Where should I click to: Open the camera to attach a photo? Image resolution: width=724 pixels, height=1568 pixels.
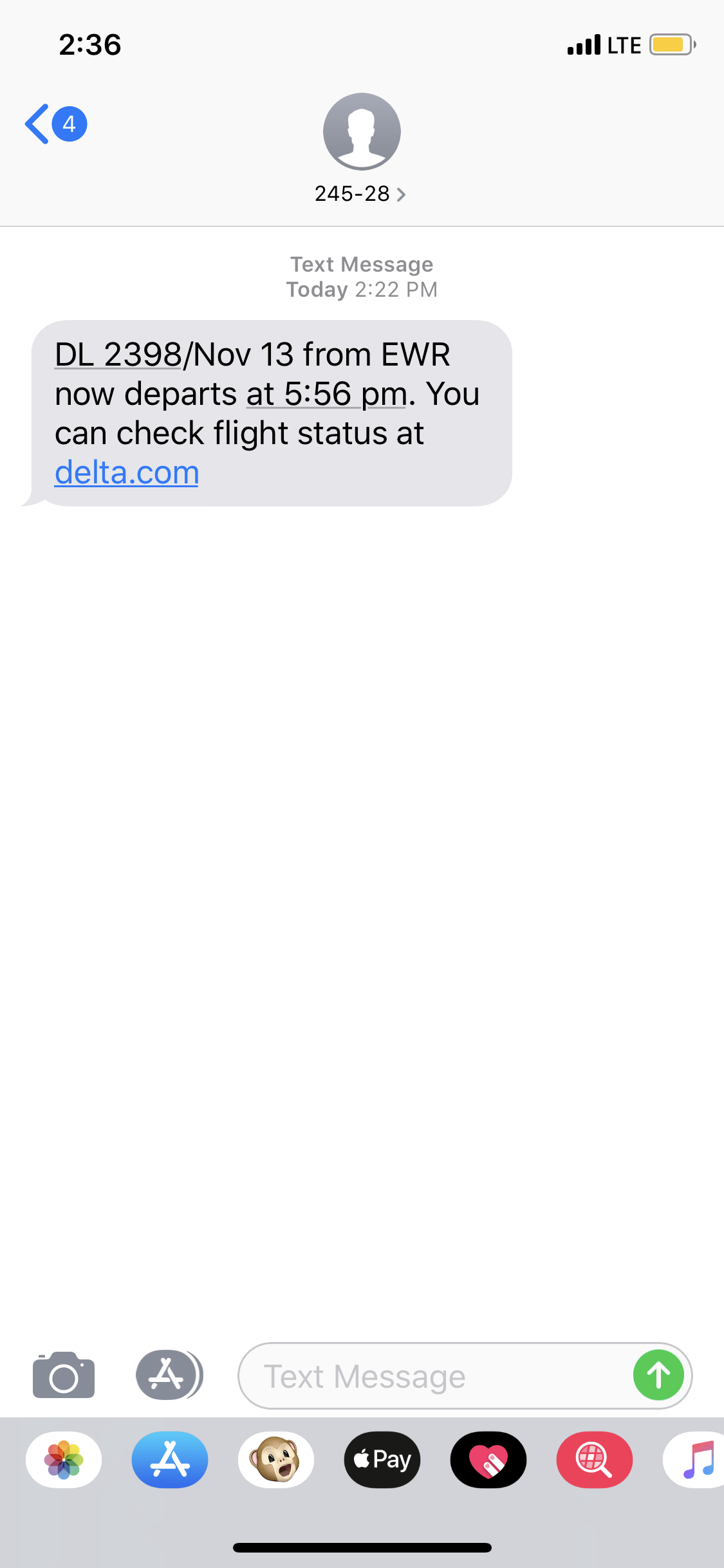click(64, 1375)
